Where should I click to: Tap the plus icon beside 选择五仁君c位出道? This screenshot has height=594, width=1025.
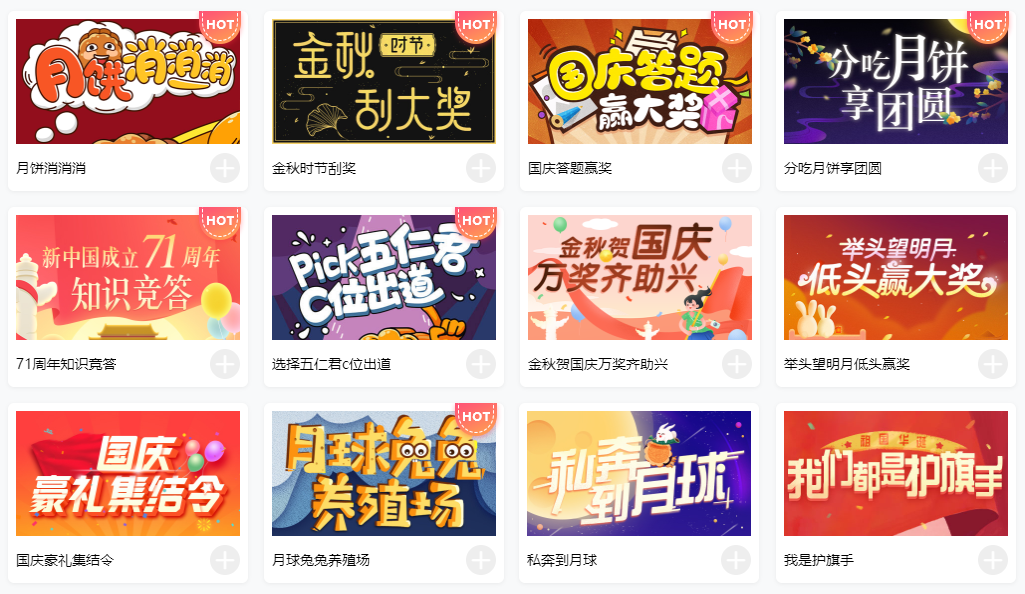[x=481, y=364]
